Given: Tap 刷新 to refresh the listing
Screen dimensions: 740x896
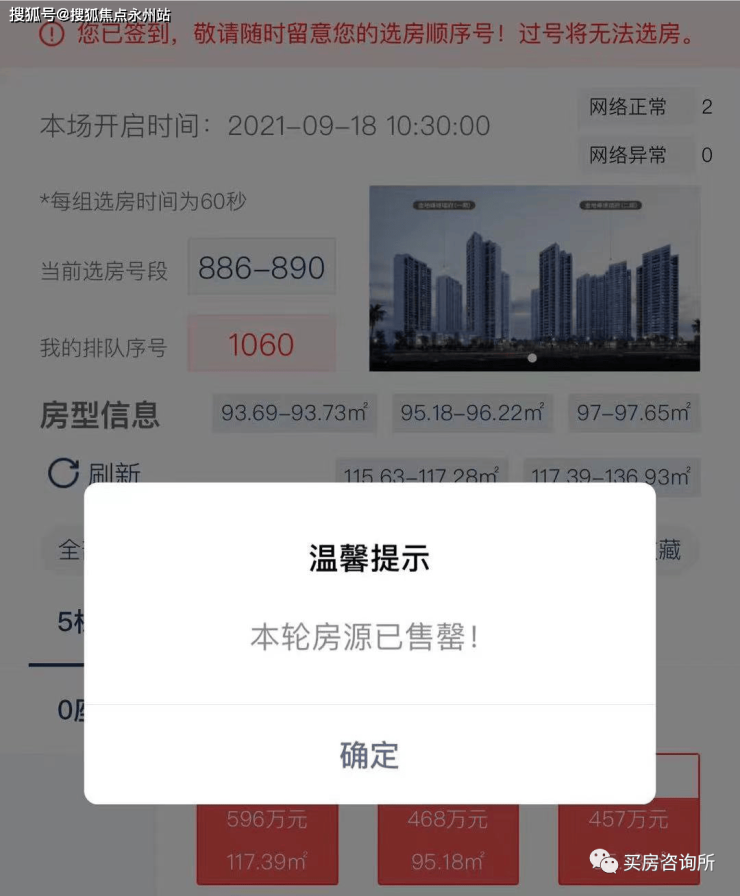Looking at the screenshot, I should click(95, 473).
